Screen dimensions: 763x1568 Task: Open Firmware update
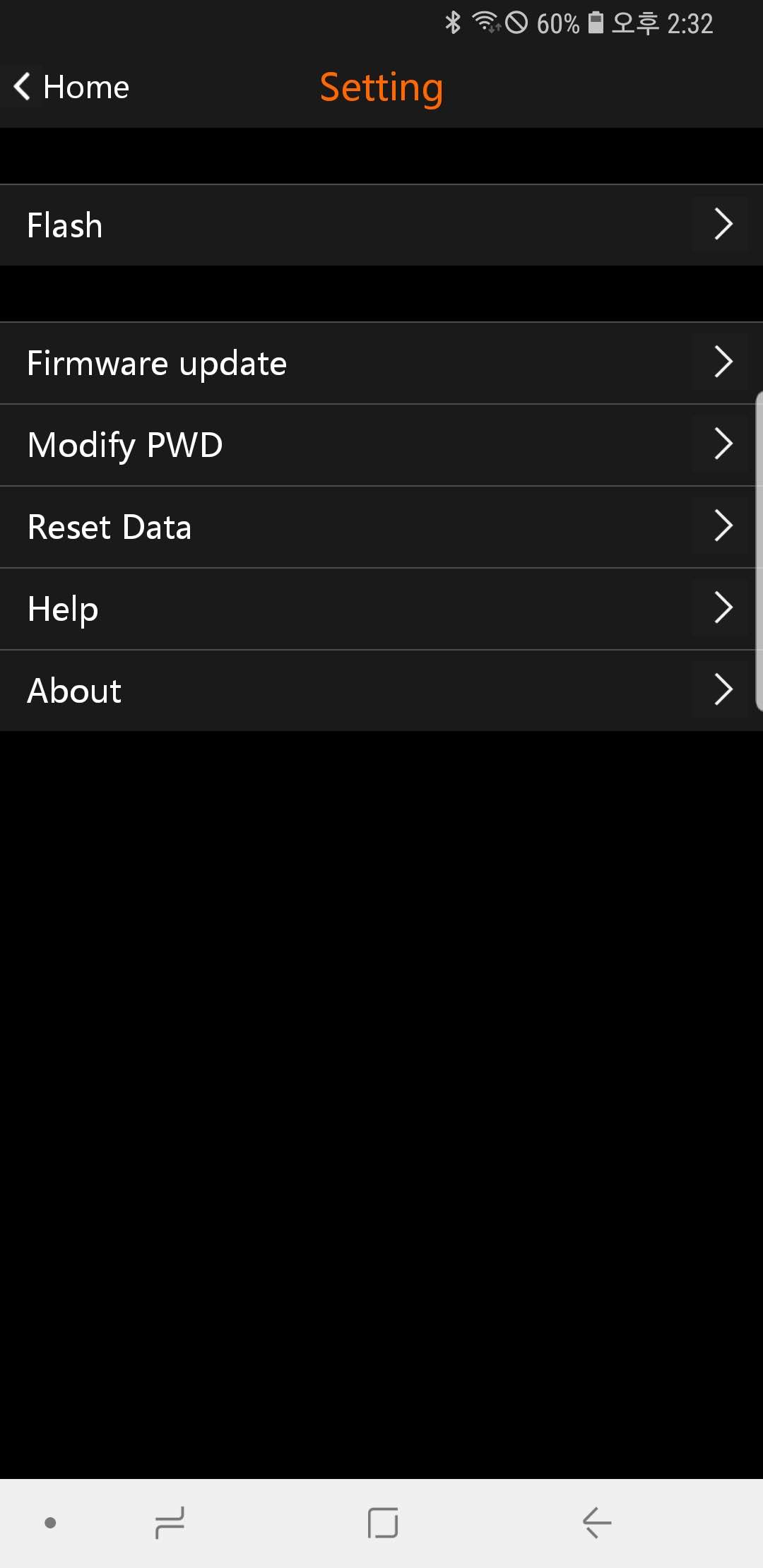(381, 363)
